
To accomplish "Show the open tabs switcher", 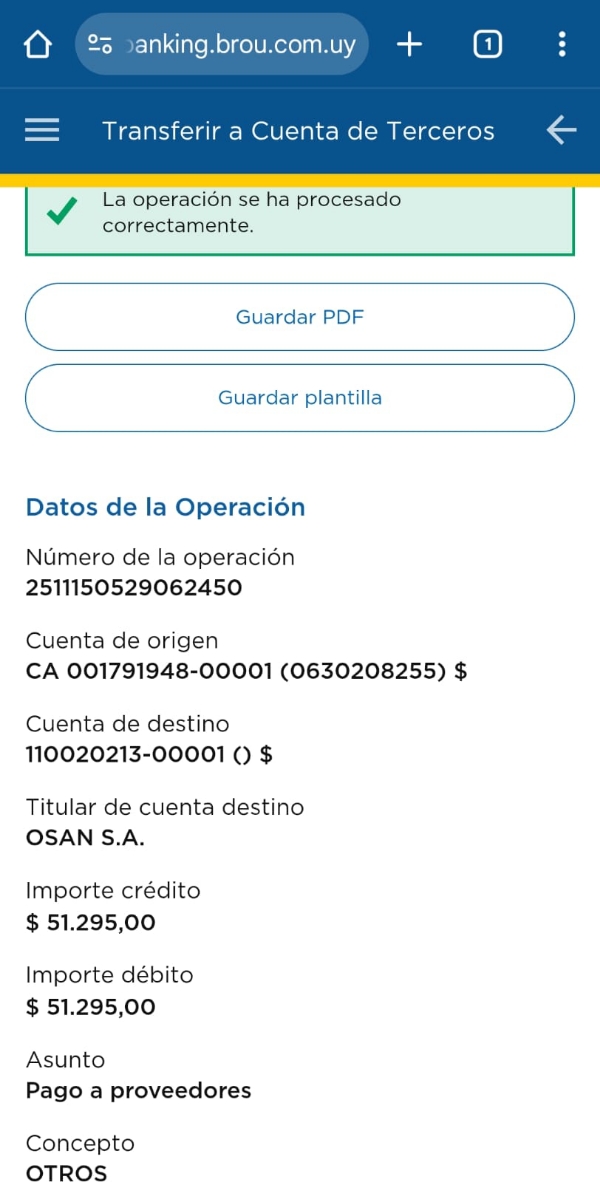I will click(487, 44).
